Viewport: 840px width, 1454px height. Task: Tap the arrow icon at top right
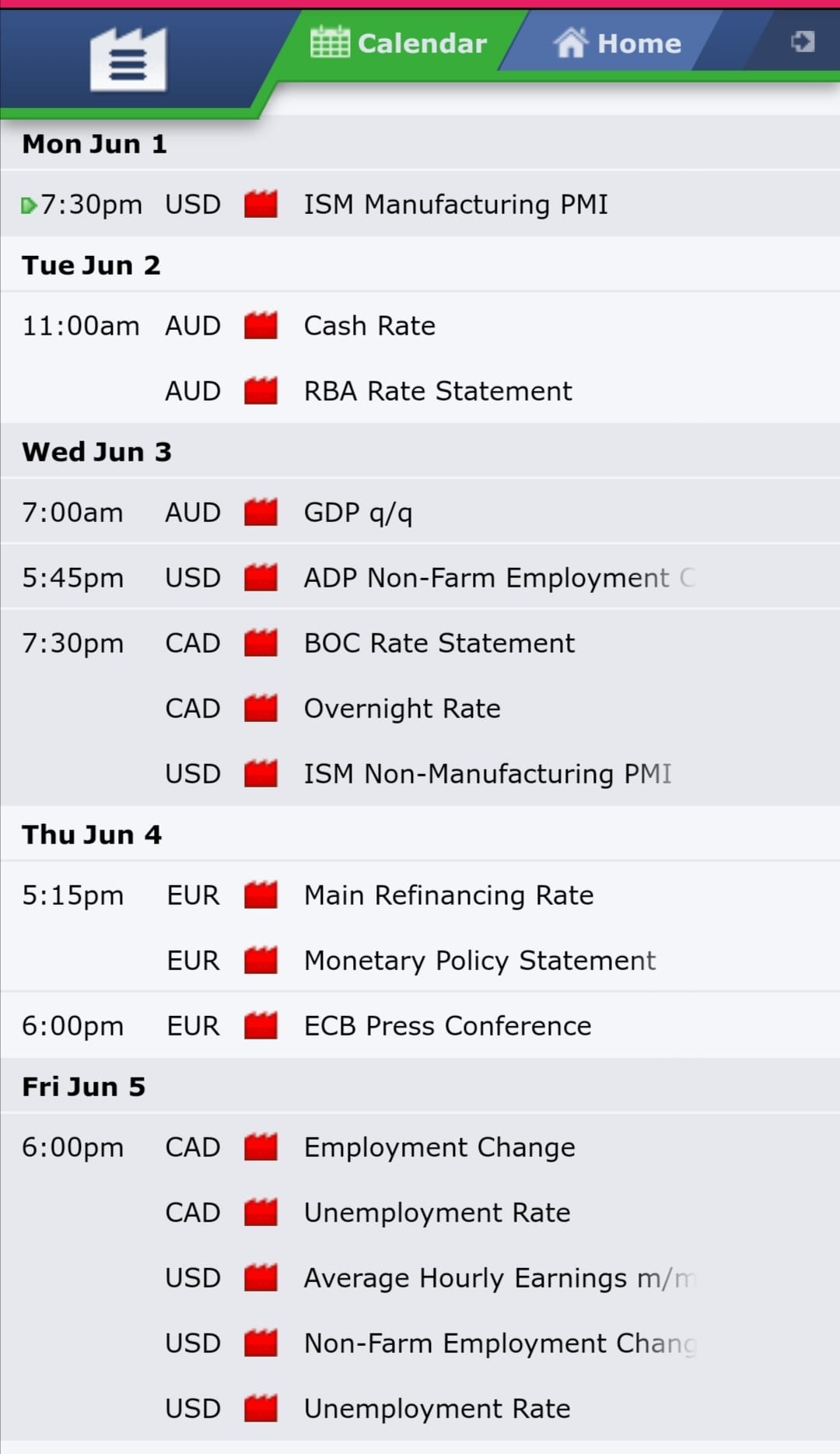(803, 41)
